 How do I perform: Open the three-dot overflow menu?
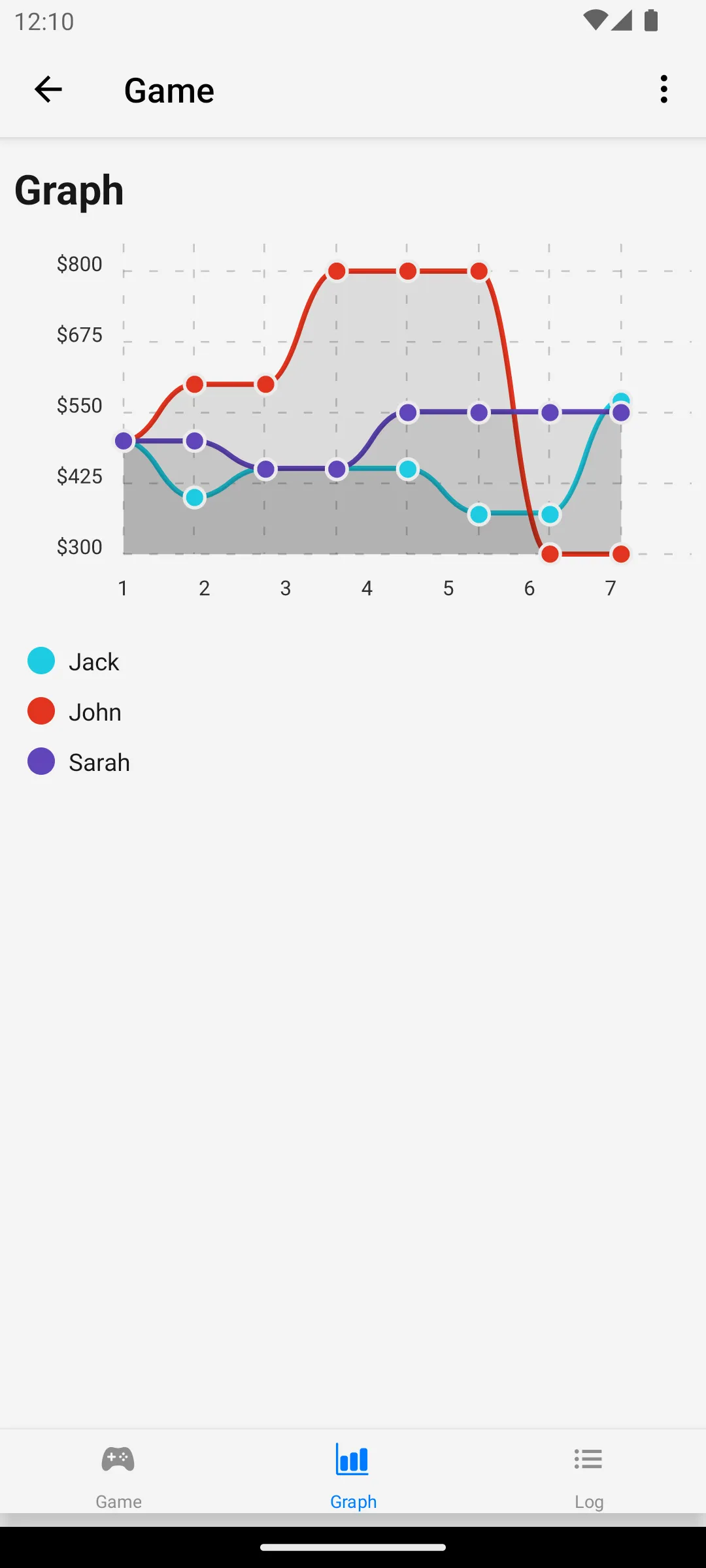pos(664,90)
